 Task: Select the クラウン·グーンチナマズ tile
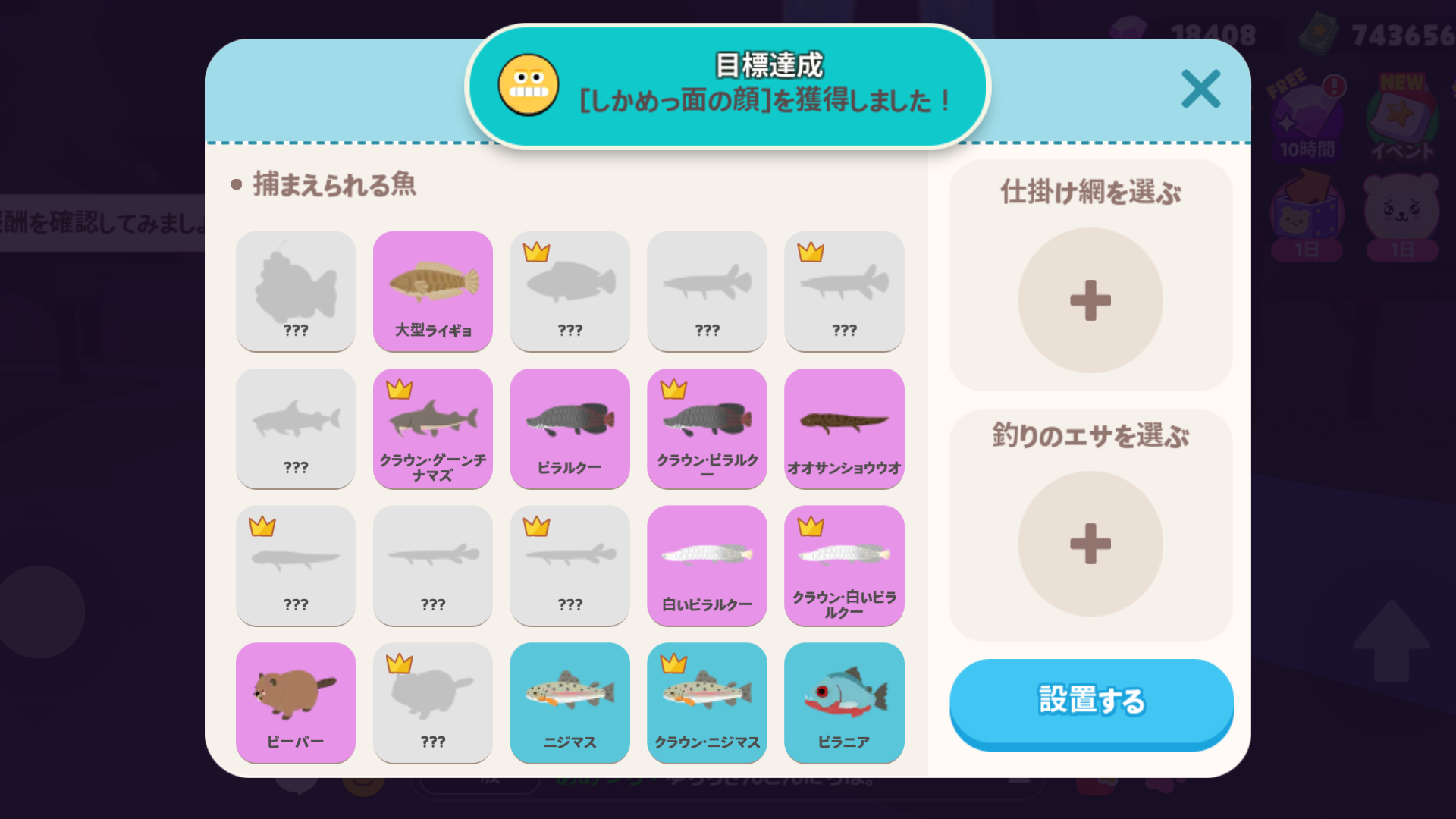click(432, 428)
